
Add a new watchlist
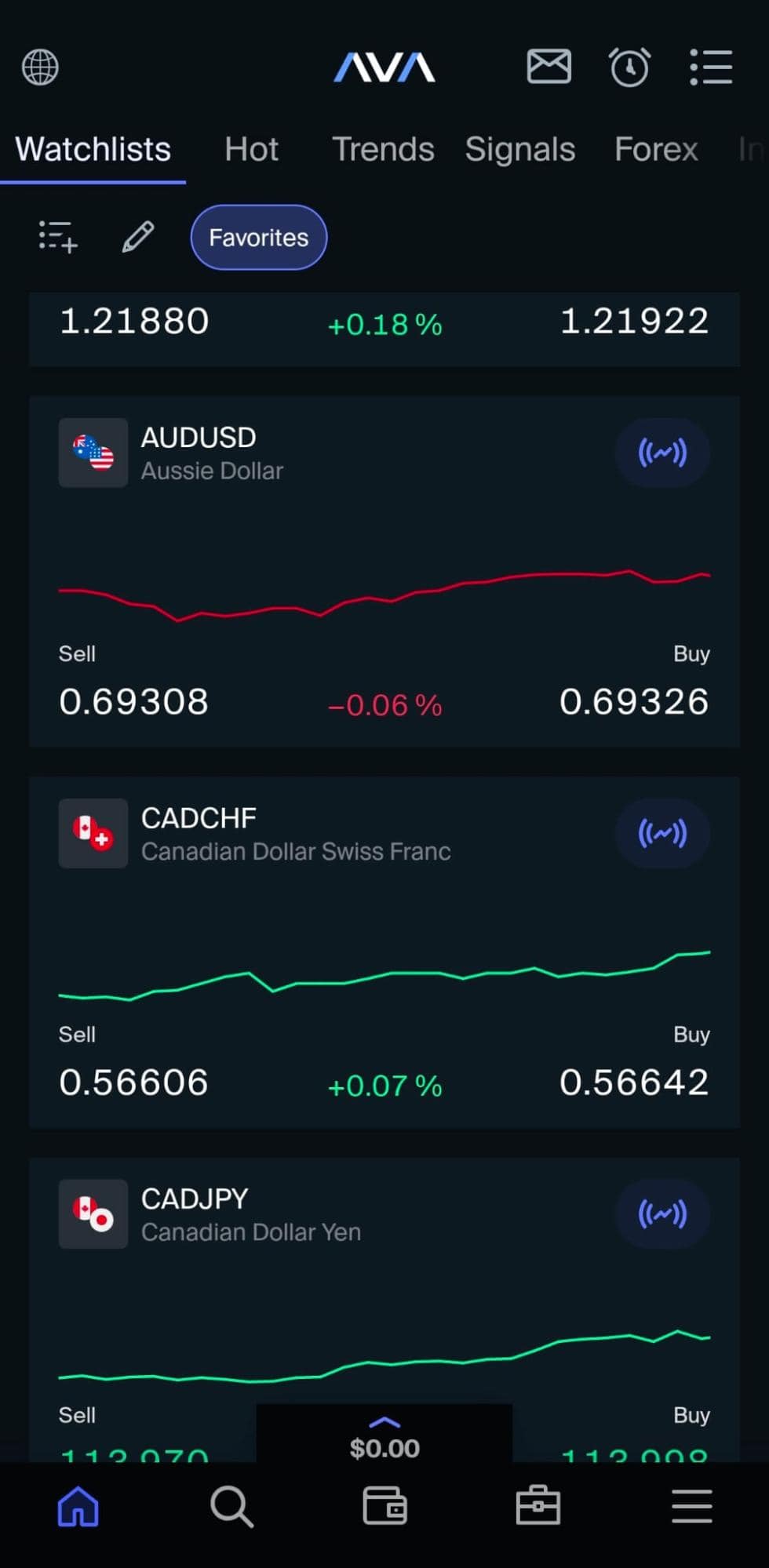point(58,237)
